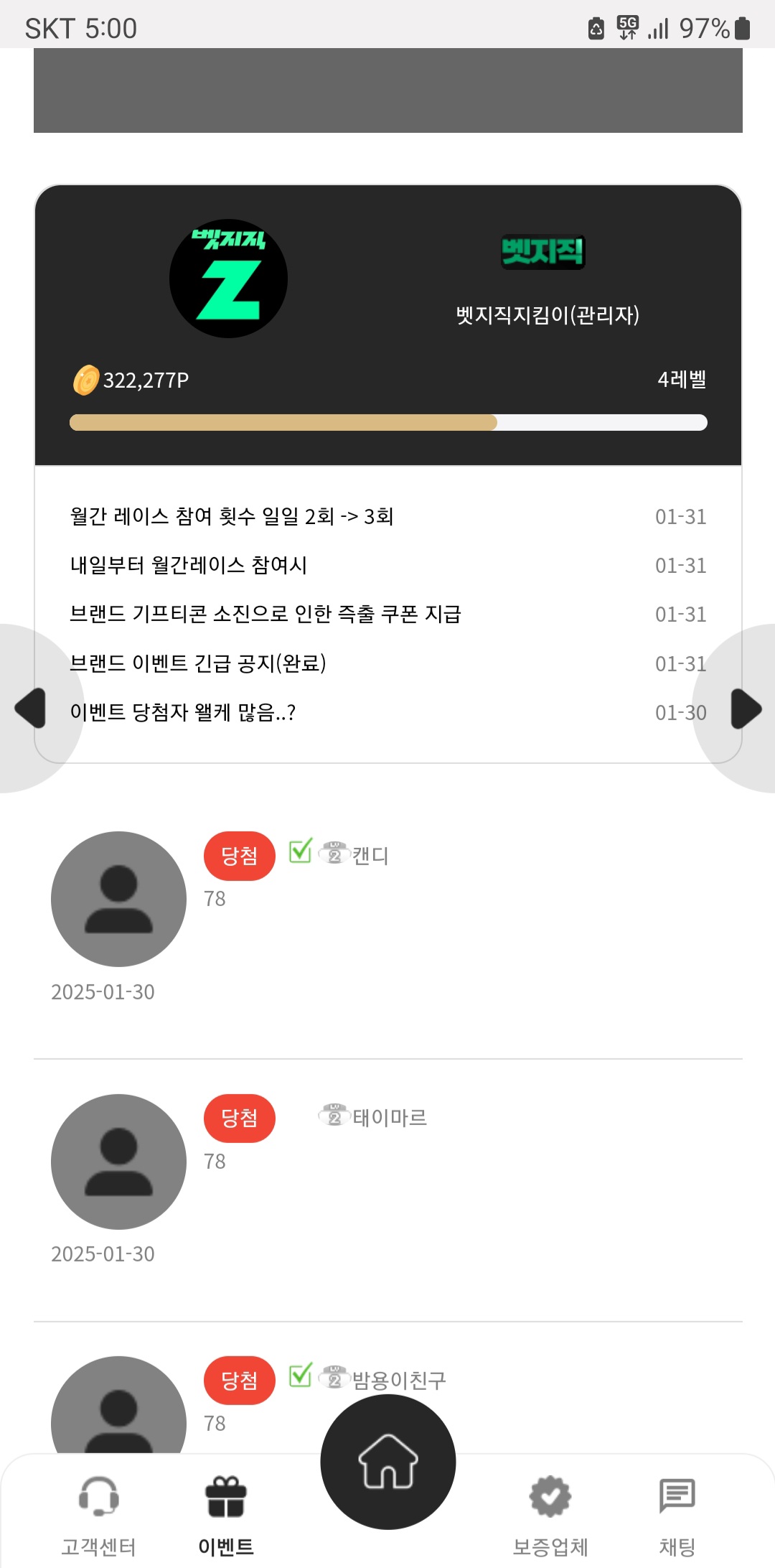This screenshot has height=1568, width=775.
Task: Open 밤용이친구's winning entry
Action: (398, 1379)
